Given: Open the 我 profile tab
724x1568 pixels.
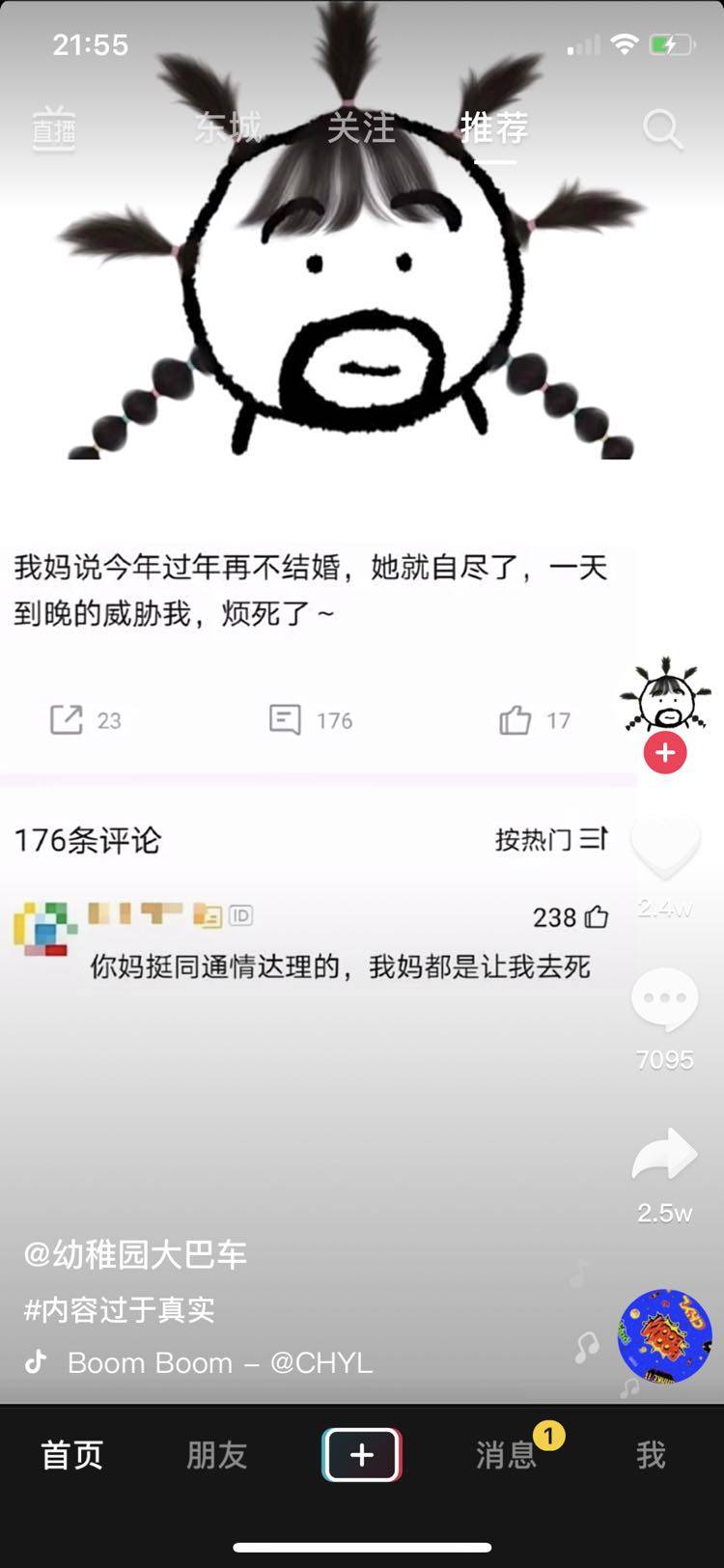Looking at the screenshot, I should coord(651,1455).
